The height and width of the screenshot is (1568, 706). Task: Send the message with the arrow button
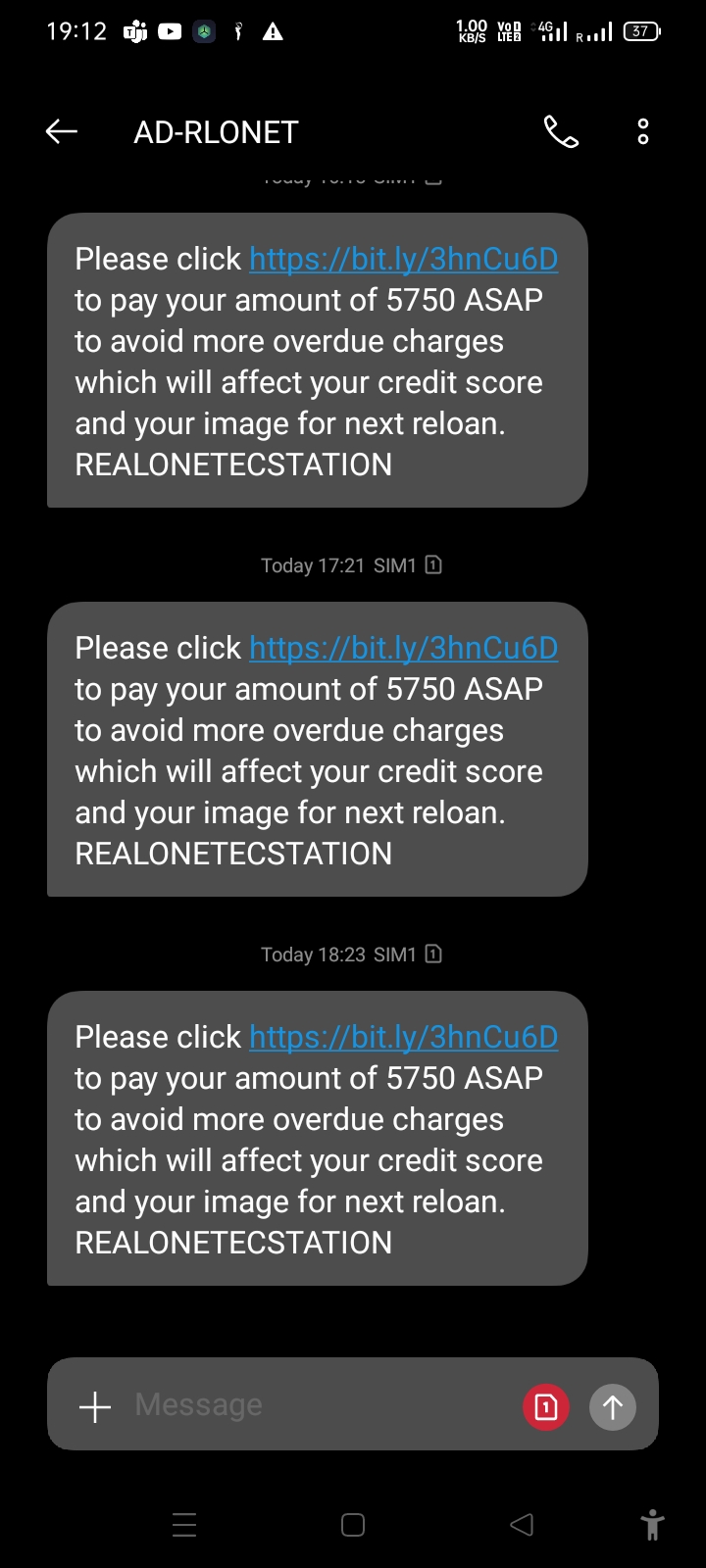point(613,1407)
